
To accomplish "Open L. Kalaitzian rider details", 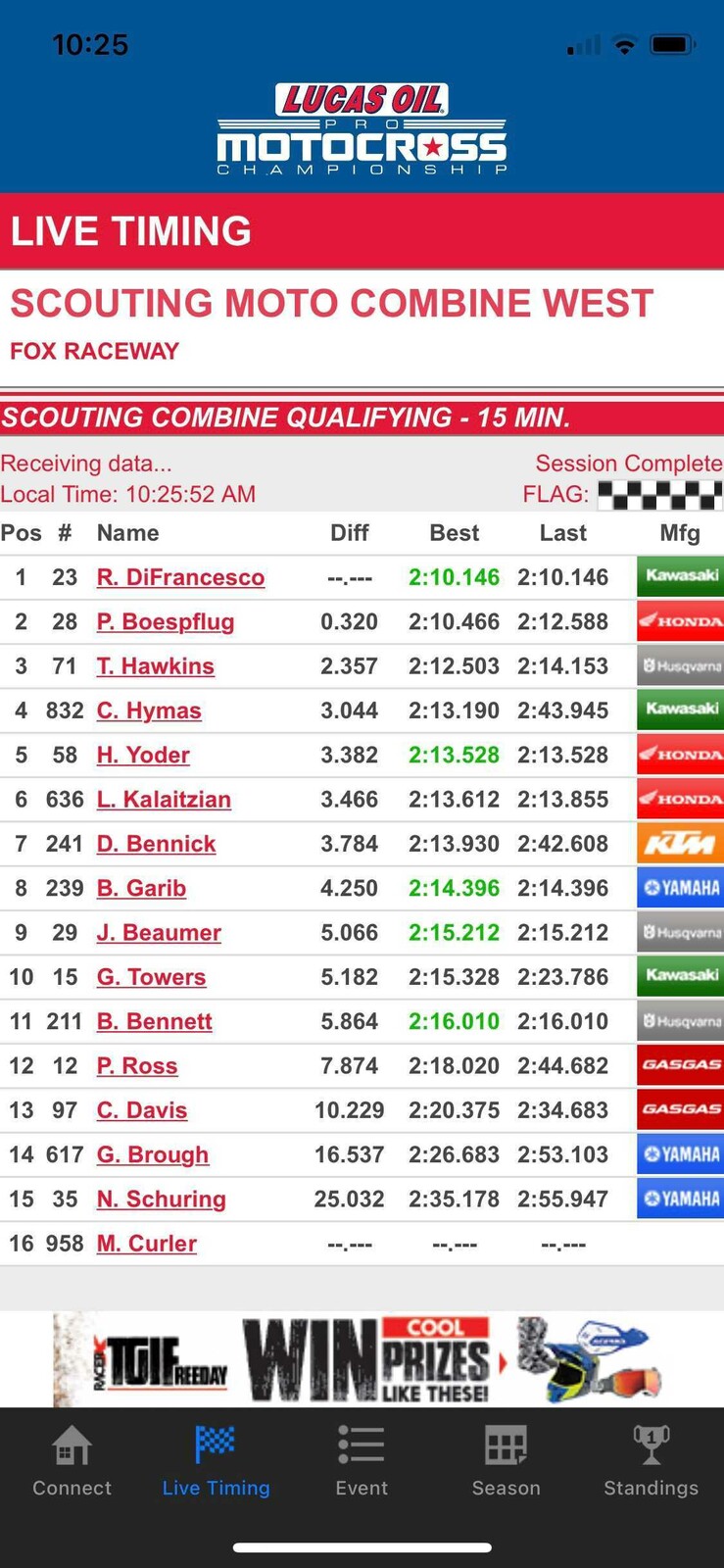I will click(164, 800).
